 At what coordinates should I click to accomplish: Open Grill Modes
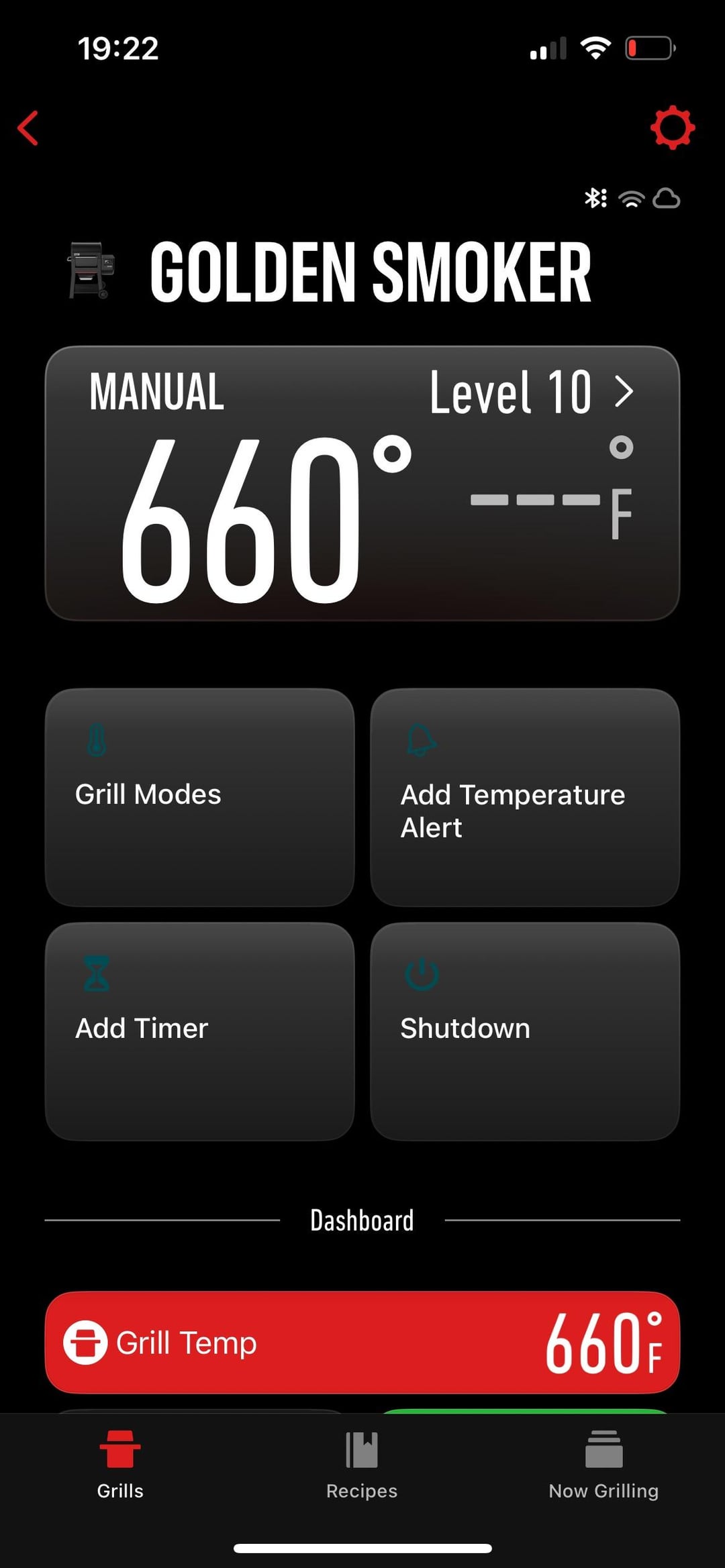click(199, 797)
